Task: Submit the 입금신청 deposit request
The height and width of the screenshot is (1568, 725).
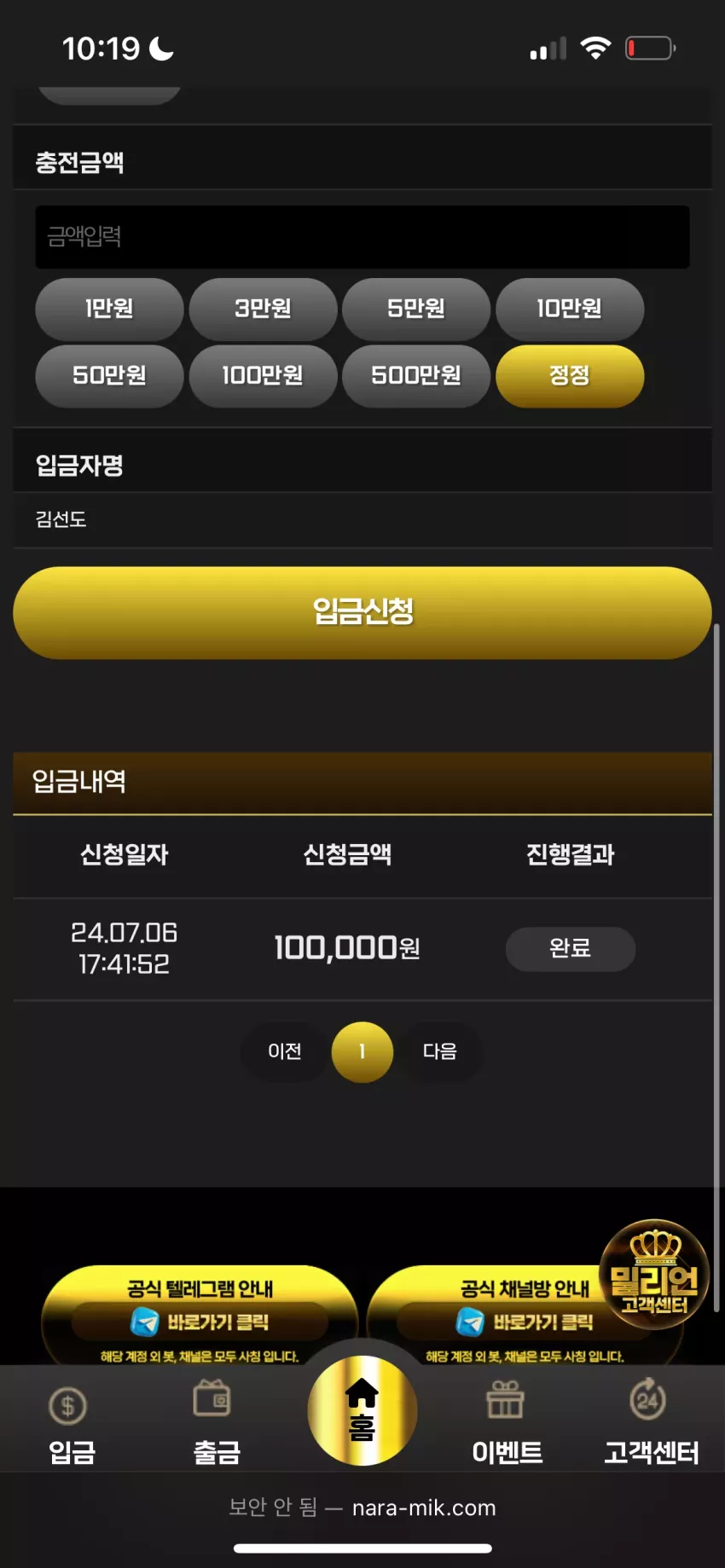Action: click(x=362, y=612)
